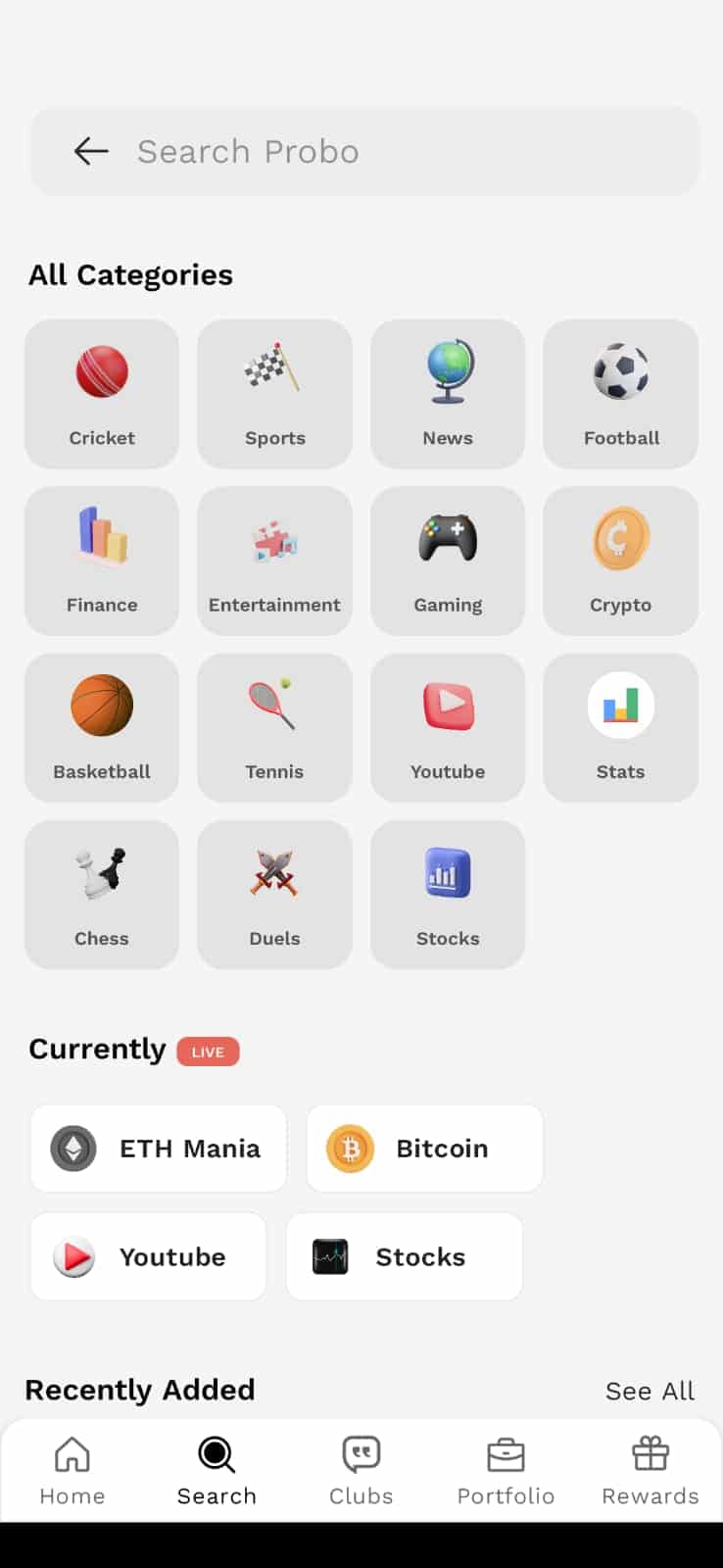This screenshot has height=1568, width=723.
Task: Tap the back arrow in search bar
Action: (x=91, y=151)
